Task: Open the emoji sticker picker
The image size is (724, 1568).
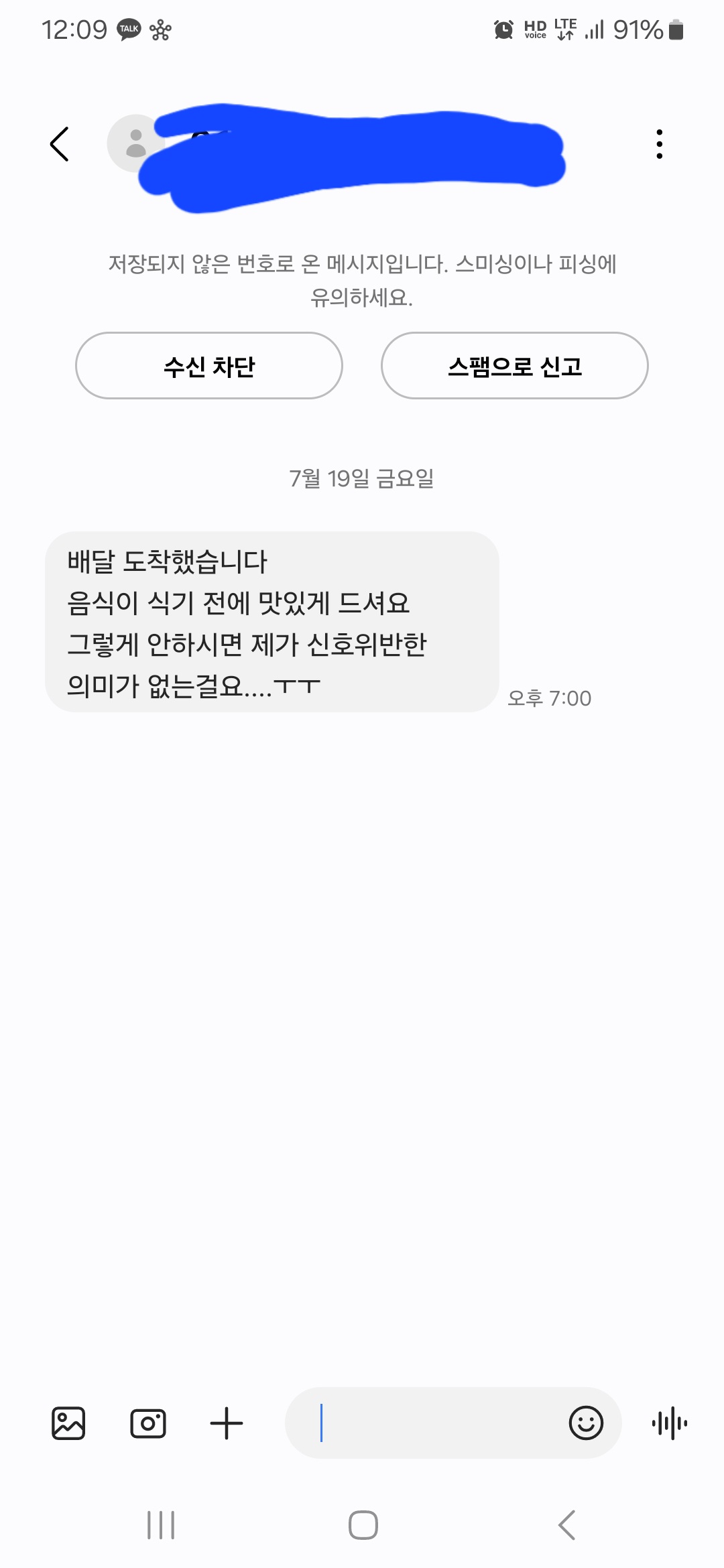Action: pos(587,1423)
